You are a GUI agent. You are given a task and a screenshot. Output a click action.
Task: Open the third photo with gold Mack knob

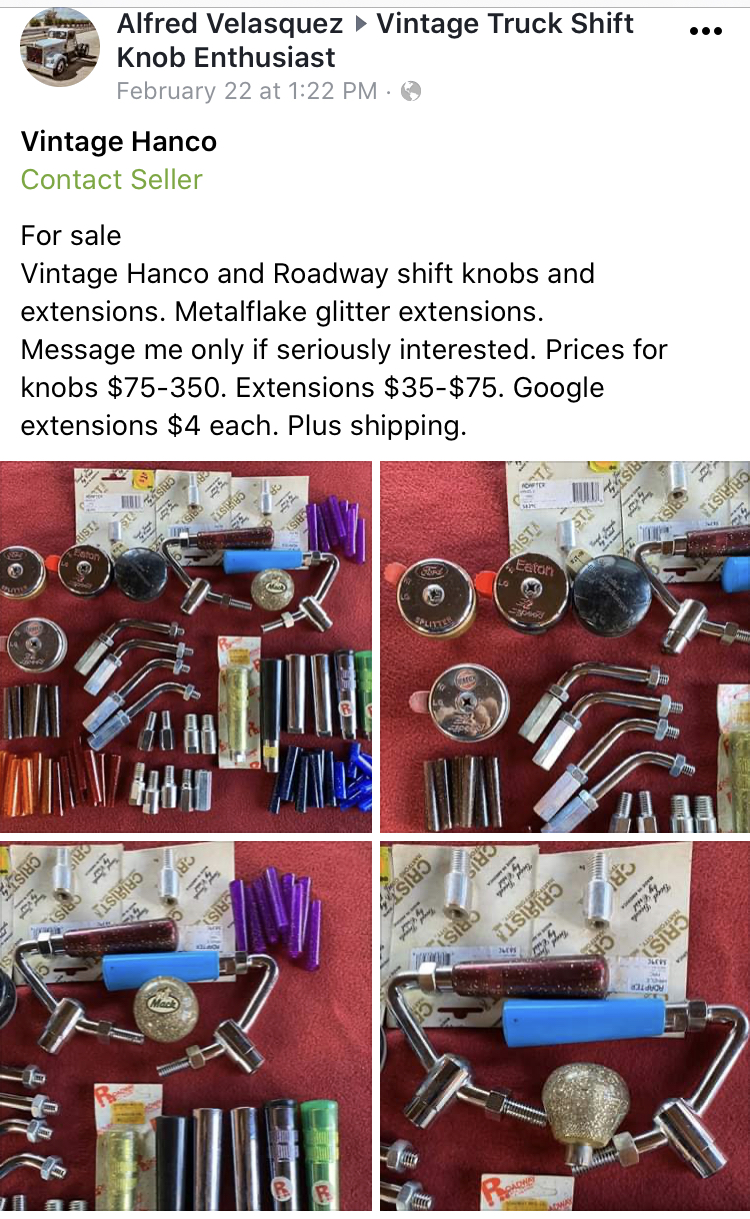186,1026
